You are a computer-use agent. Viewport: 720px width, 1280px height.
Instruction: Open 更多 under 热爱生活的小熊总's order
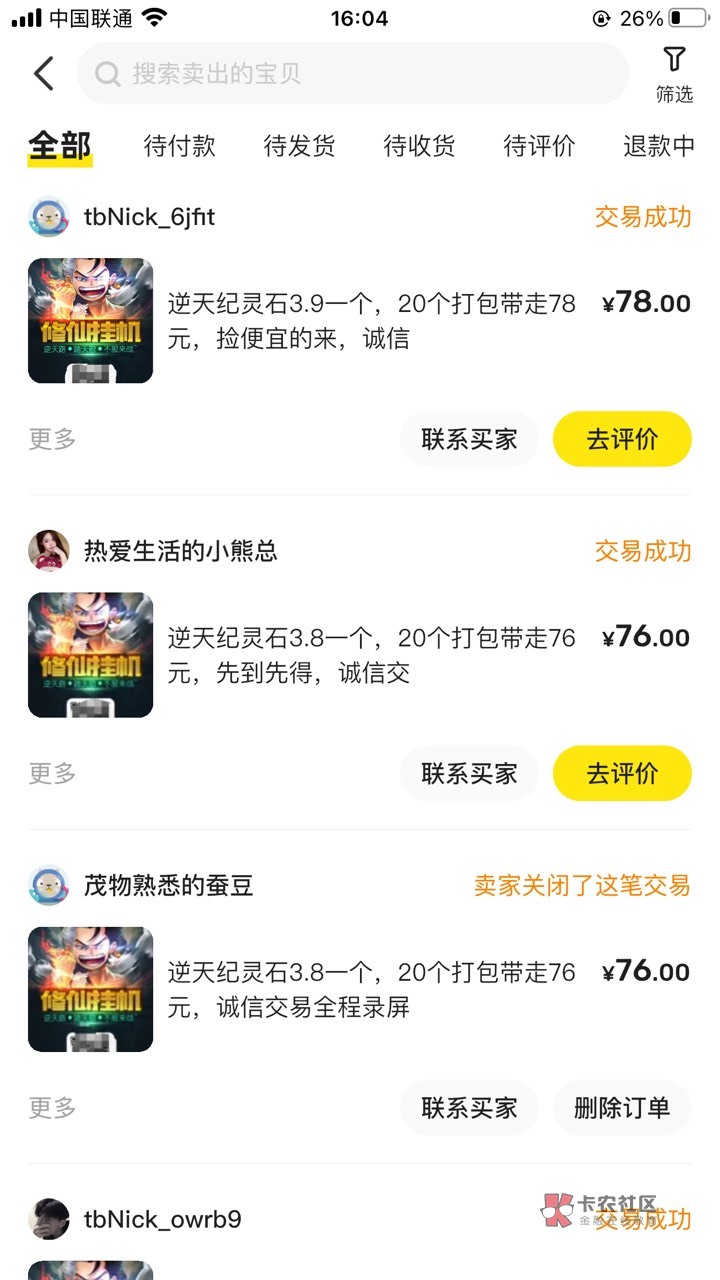tap(52, 773)
